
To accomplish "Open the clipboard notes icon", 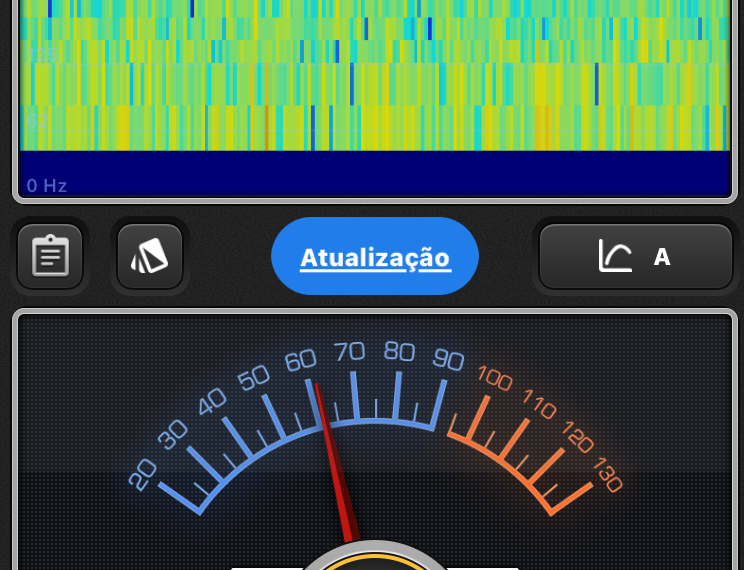I will click(50, 257).
